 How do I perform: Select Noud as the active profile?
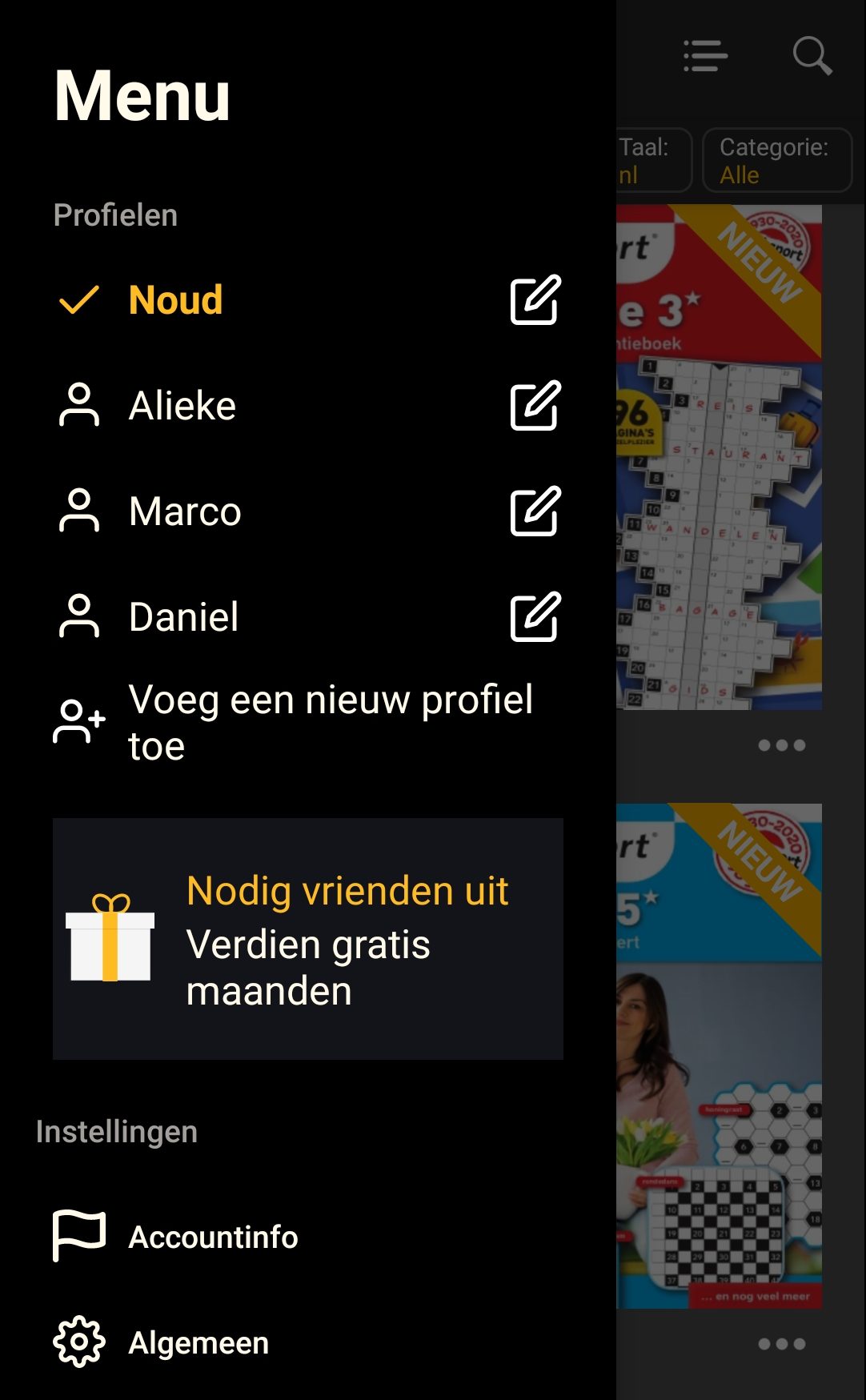pyautogui.click(x=175, y=302)
